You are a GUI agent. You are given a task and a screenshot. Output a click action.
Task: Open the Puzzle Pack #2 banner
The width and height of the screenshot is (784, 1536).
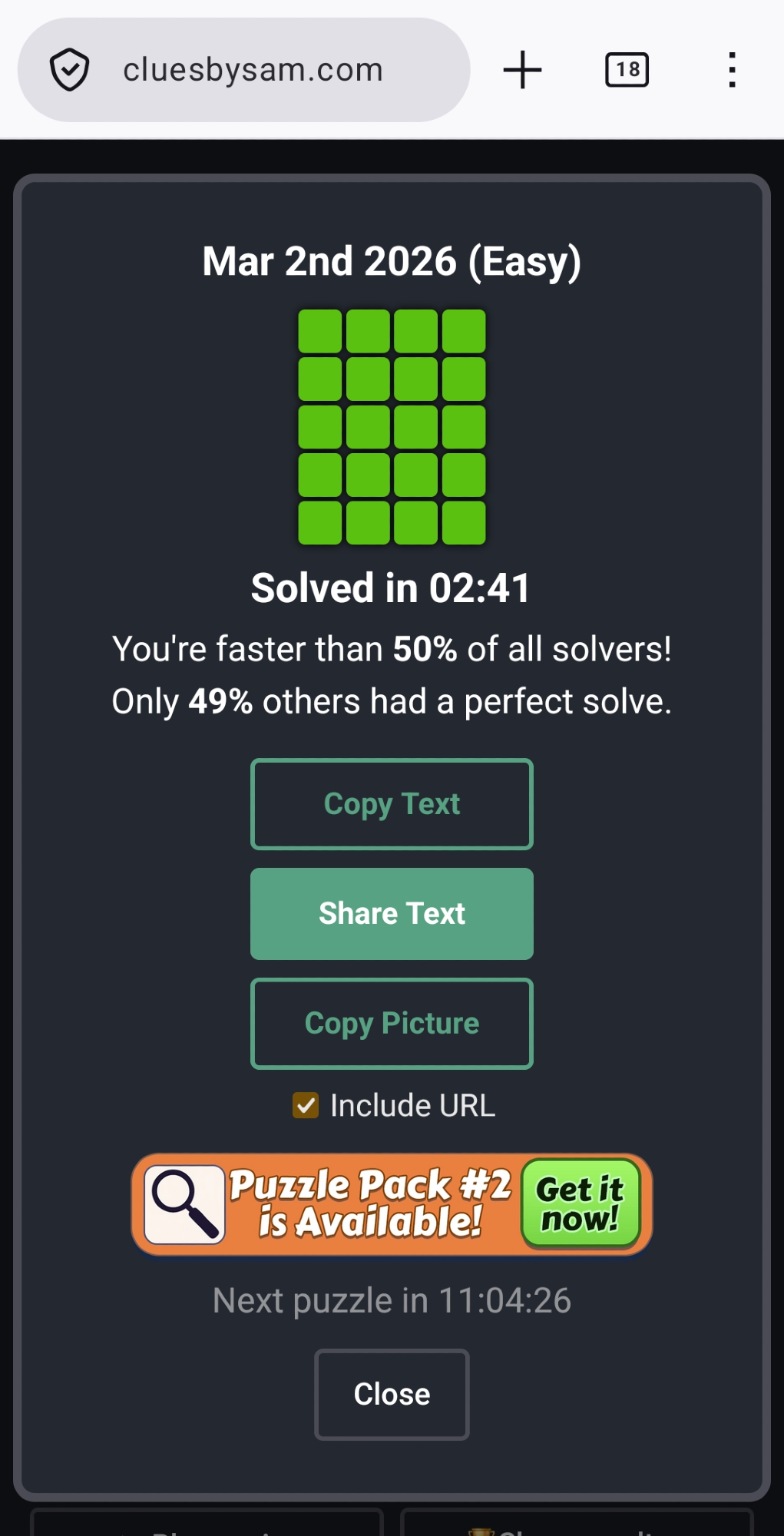[392, 1204]
